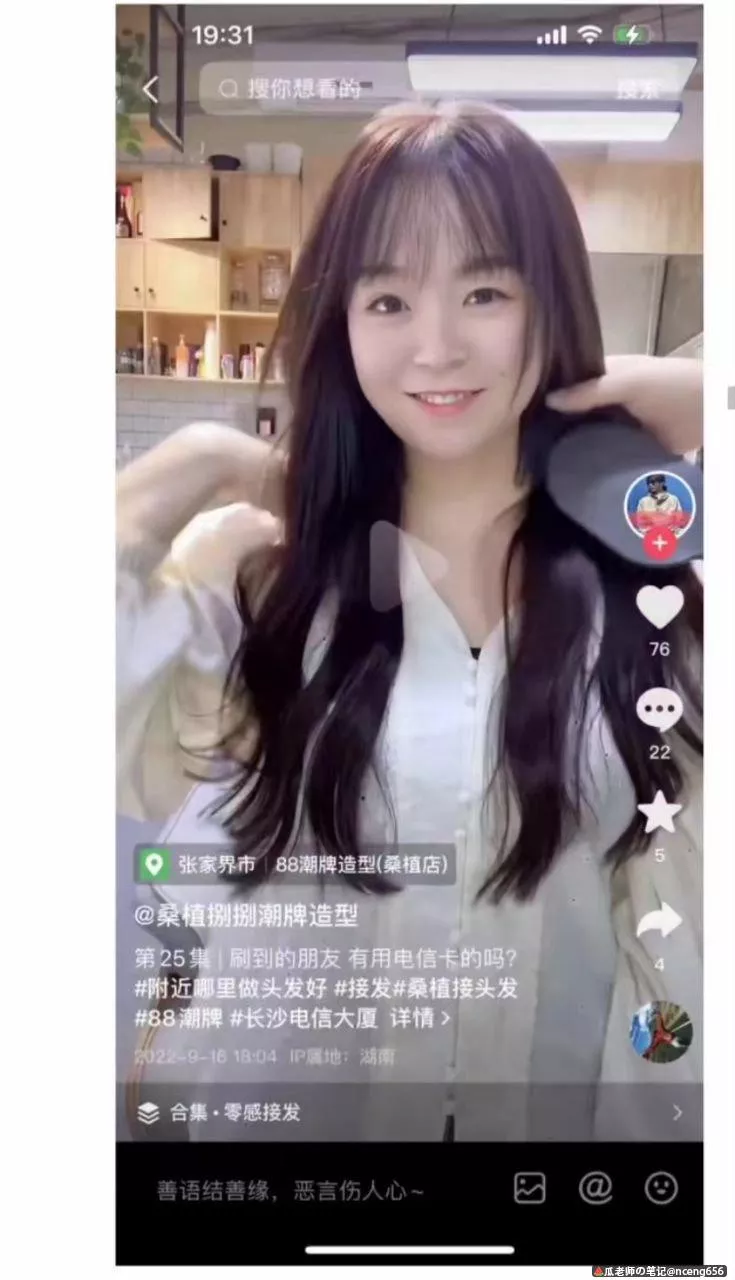Viewport: 735px width, 1280px height.
Task: Tap the comment field 善语结善缘
Action: (x=290, y=1190)
